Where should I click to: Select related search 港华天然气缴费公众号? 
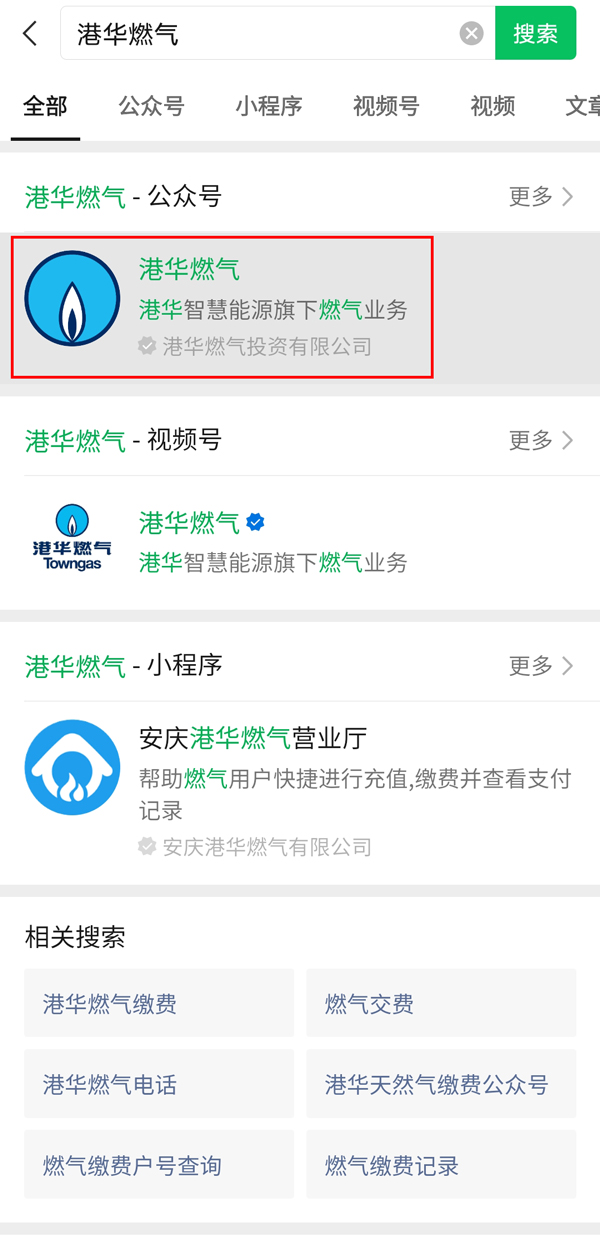pyautogui.click(x=441, y=1084)
